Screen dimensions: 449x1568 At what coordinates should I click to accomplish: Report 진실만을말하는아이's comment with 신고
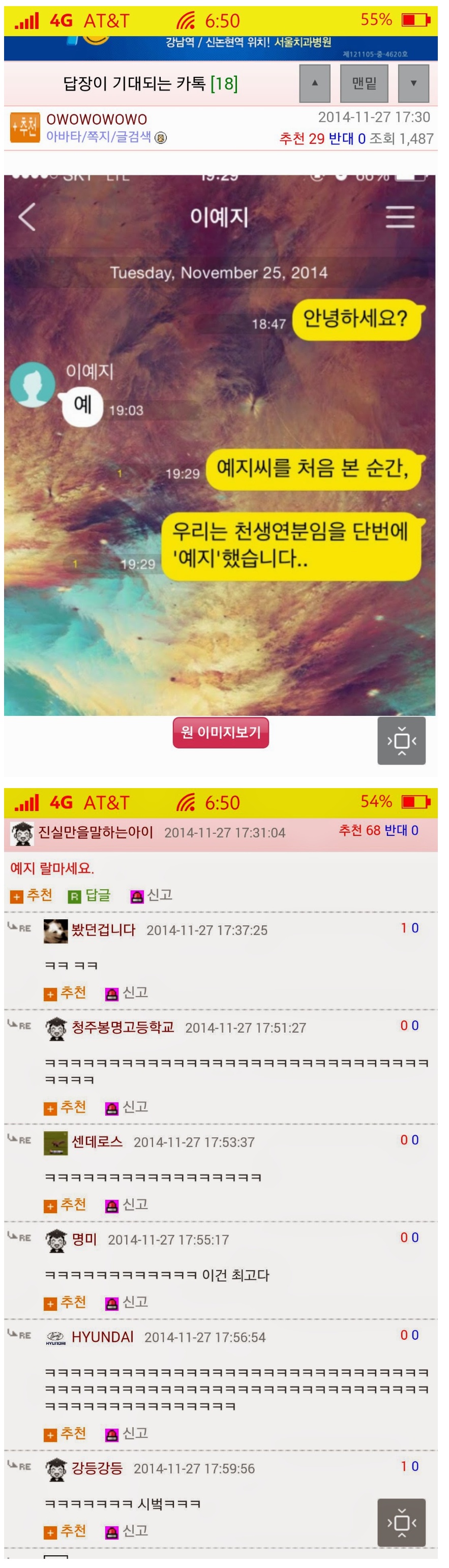pyautogui.click(x=152, y=895)
